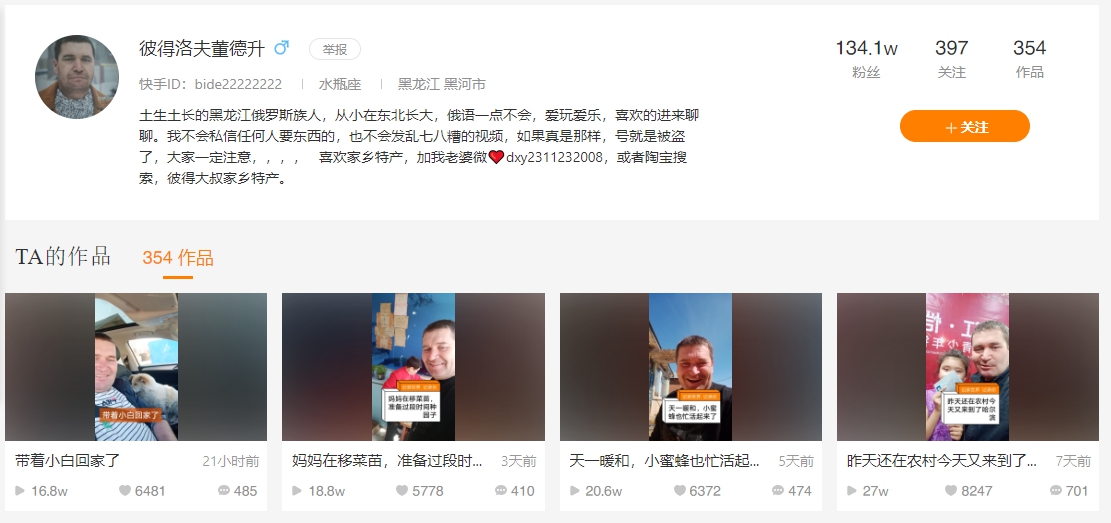The image size is (1111, 523).
Task: Open video 天一暖和，小蜜蜂也忙活起
Action: coord(690,367)
